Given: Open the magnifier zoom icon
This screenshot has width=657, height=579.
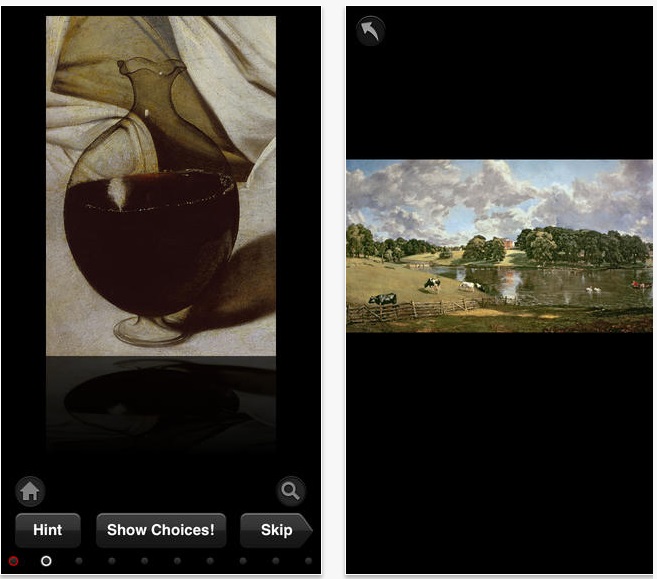Looking at the screenshot, I should tap(290, 491).
